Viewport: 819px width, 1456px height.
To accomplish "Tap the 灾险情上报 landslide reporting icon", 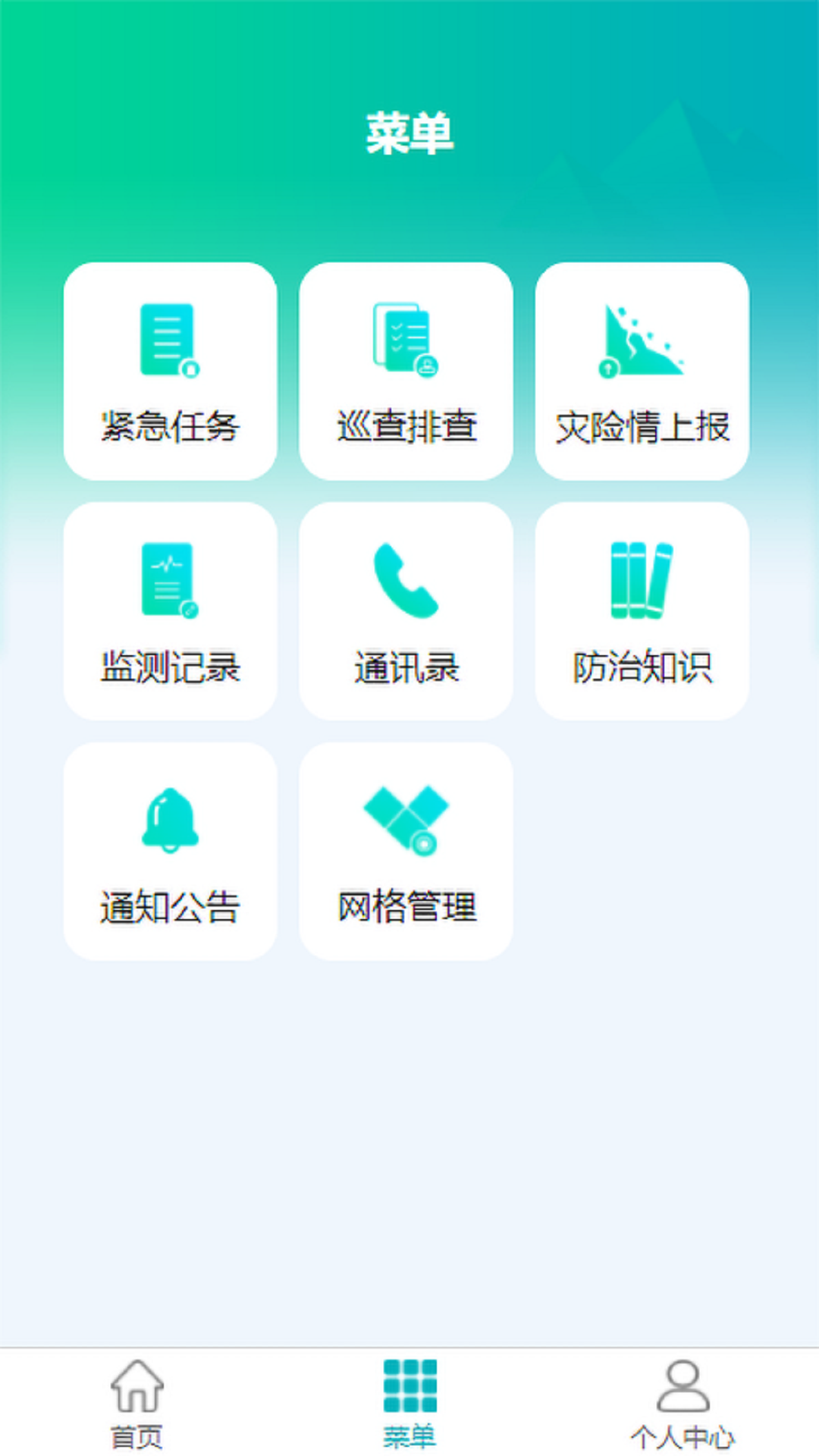I will (643, 344).
